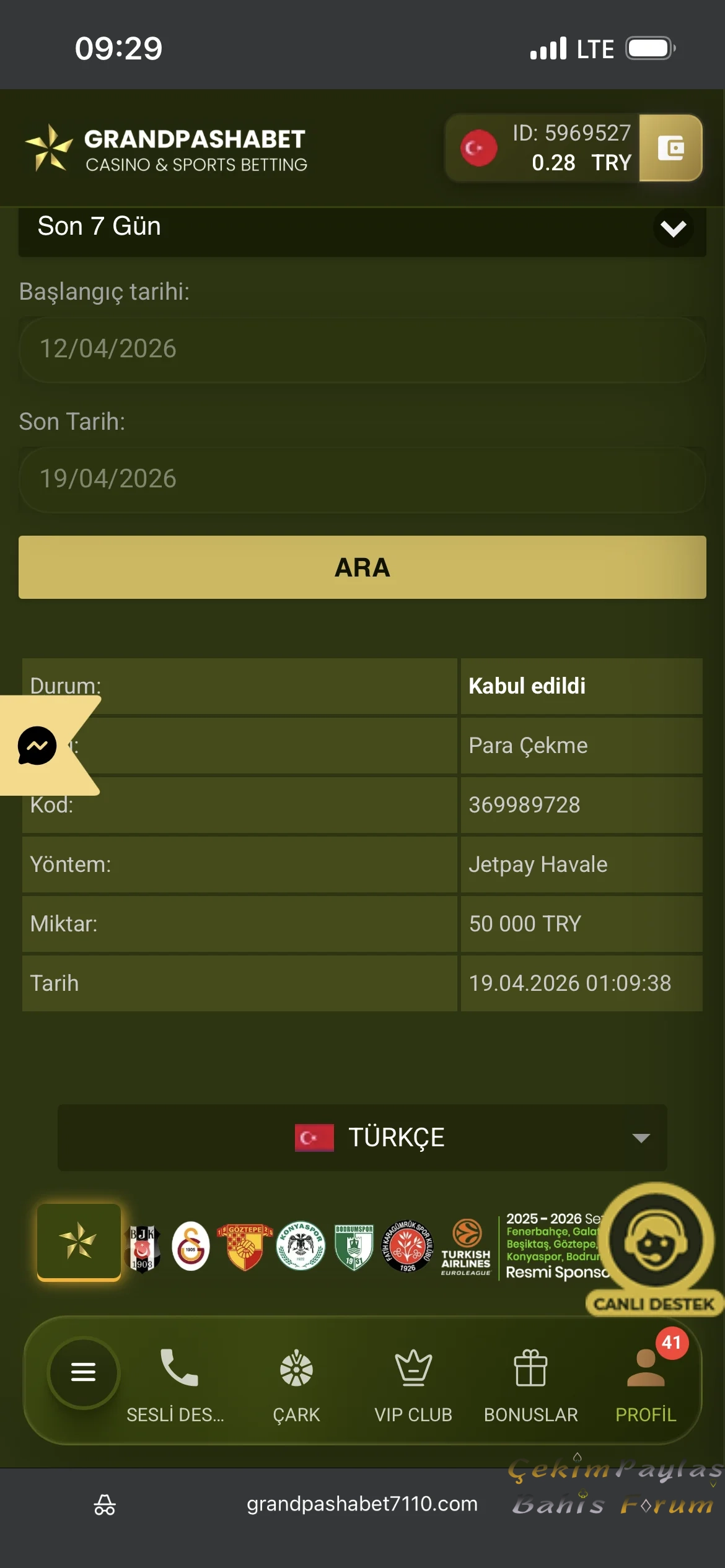Change language from TÜRKÇE dropdown
The width and height of the screenshot is (725, 1568).
tap(362, 1138)
